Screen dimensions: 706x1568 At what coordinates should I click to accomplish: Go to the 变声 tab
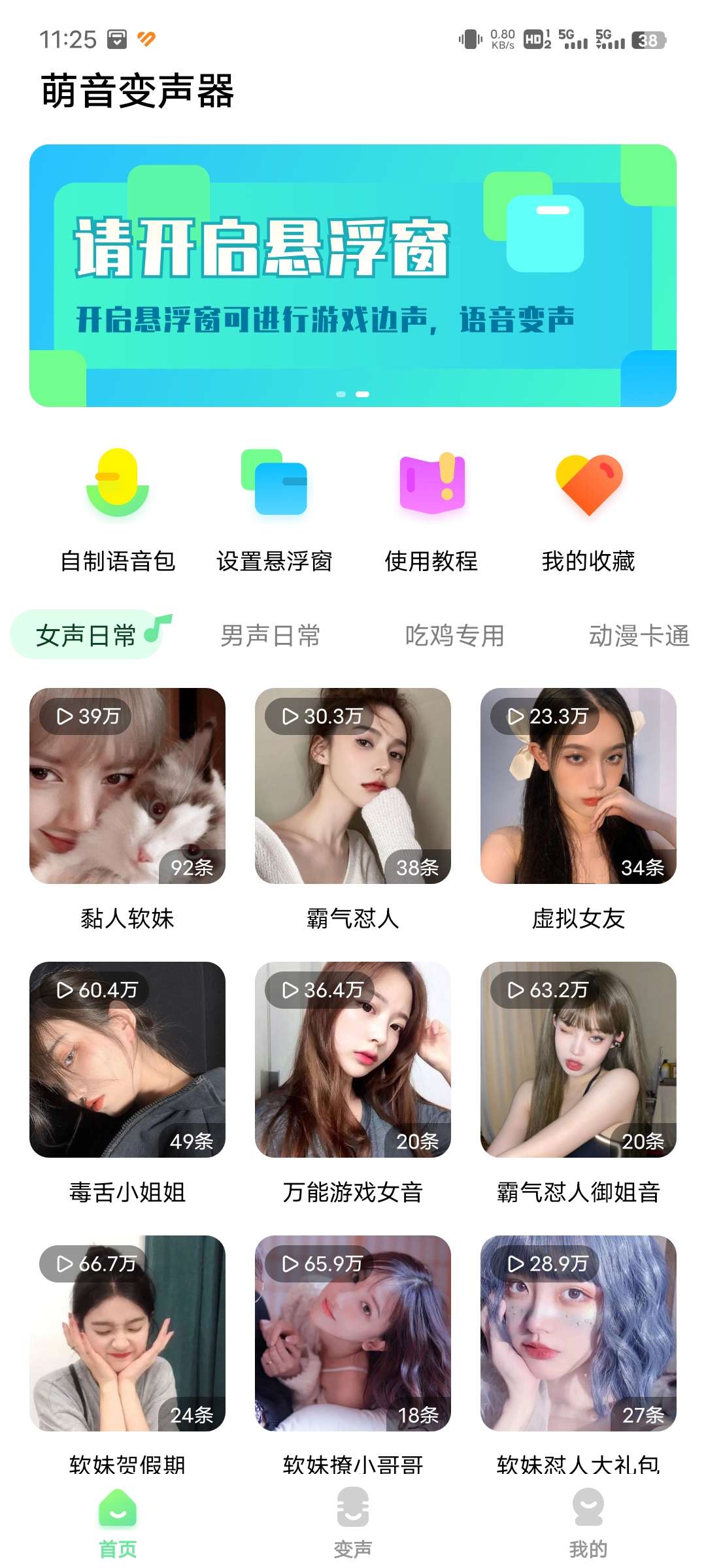pos(353,1523)
